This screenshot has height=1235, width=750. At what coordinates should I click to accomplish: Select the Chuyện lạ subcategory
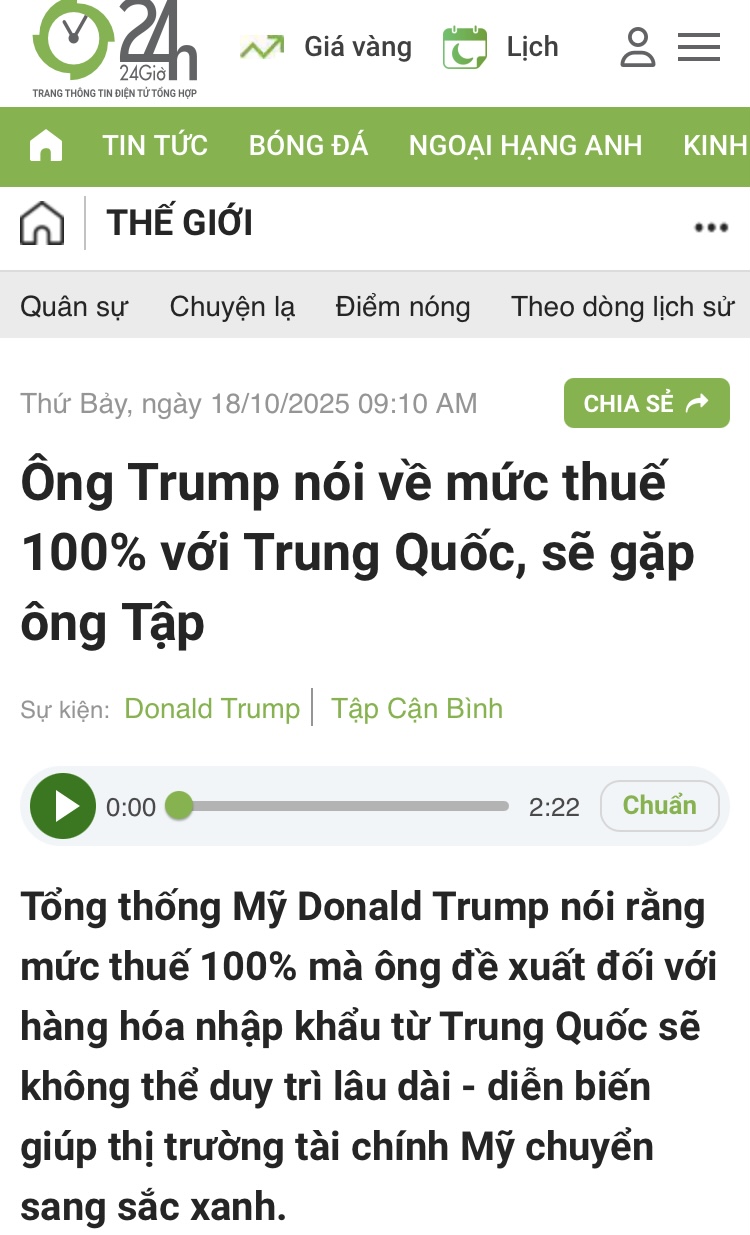pyautogui.click(x=232, y=306)
